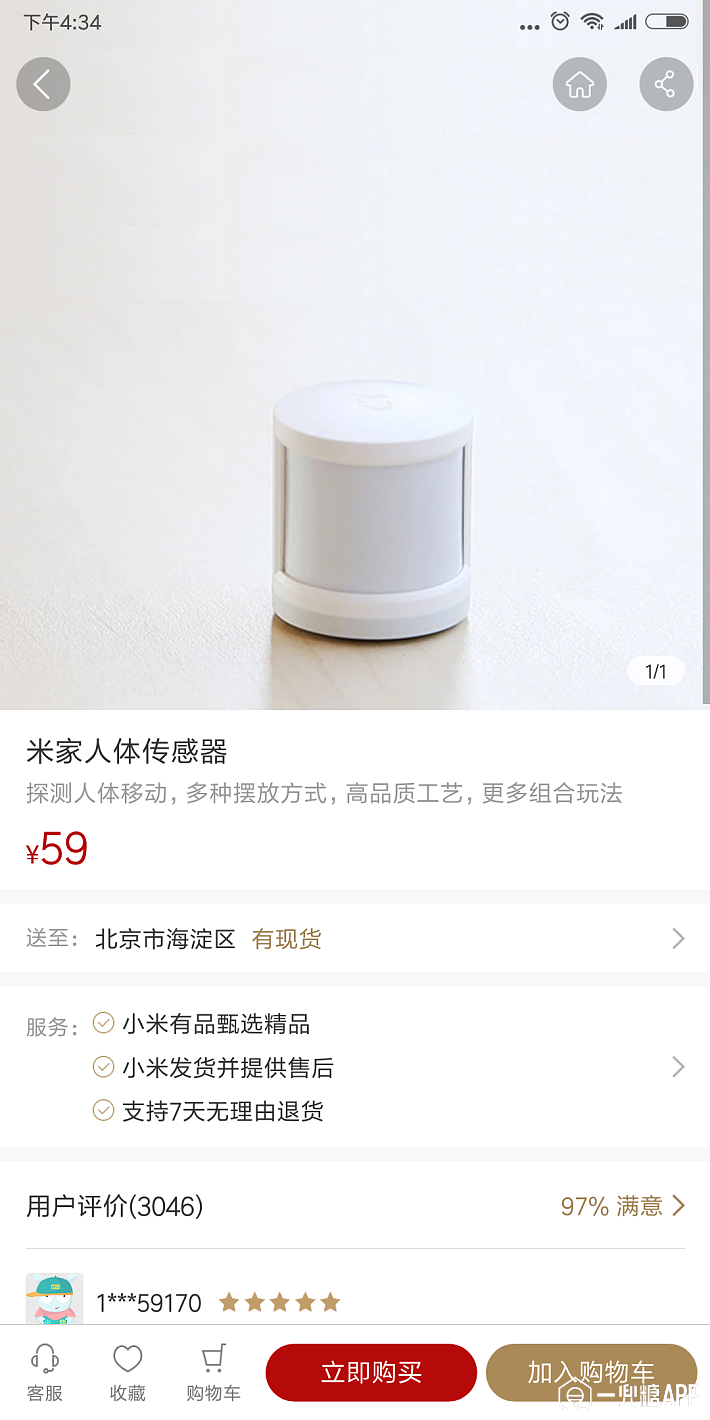
Task: Go back using the arrow icon
Action: tap(43, 84)
